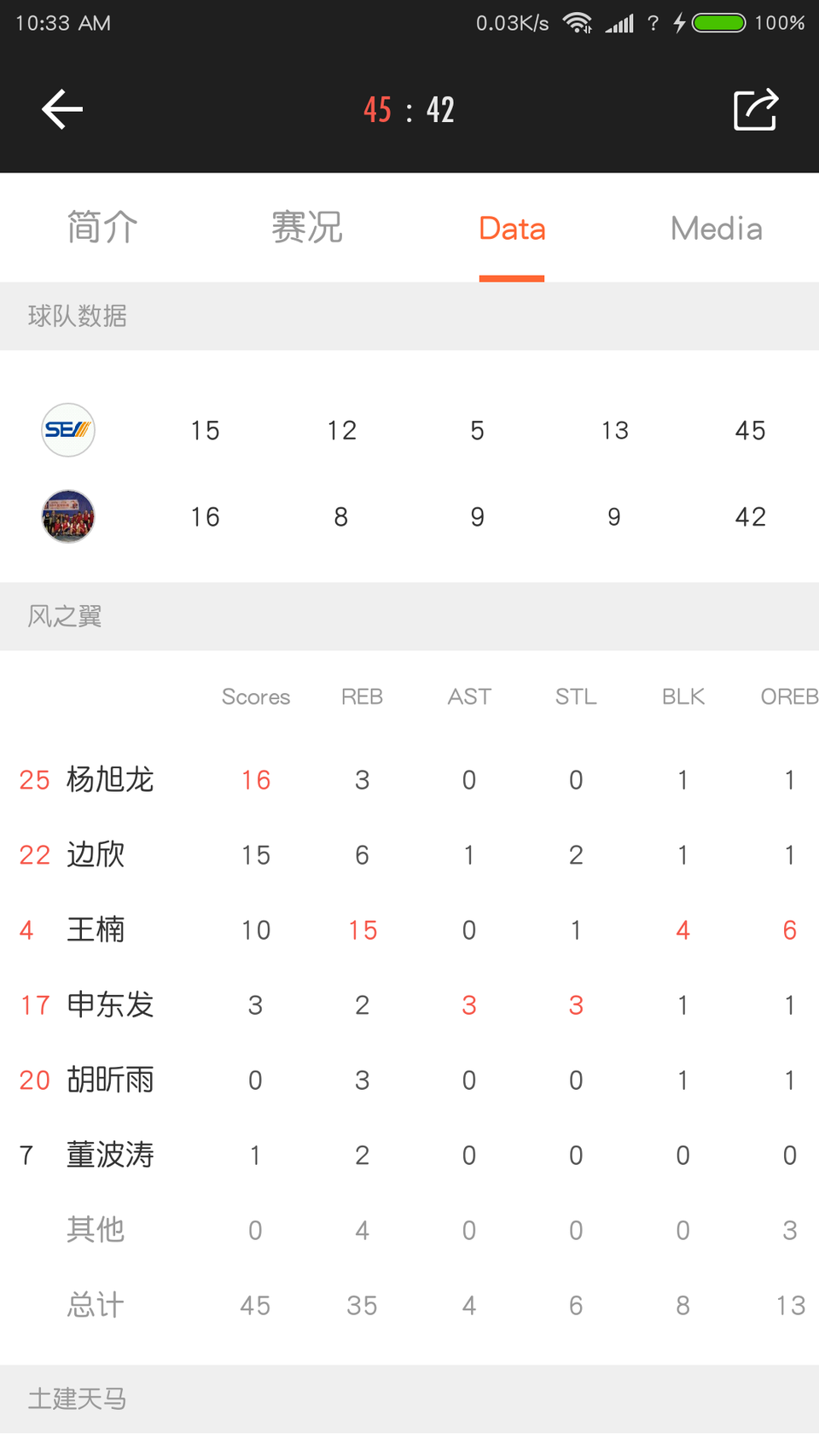Open player 边欣's stats row

pos(409,855)
